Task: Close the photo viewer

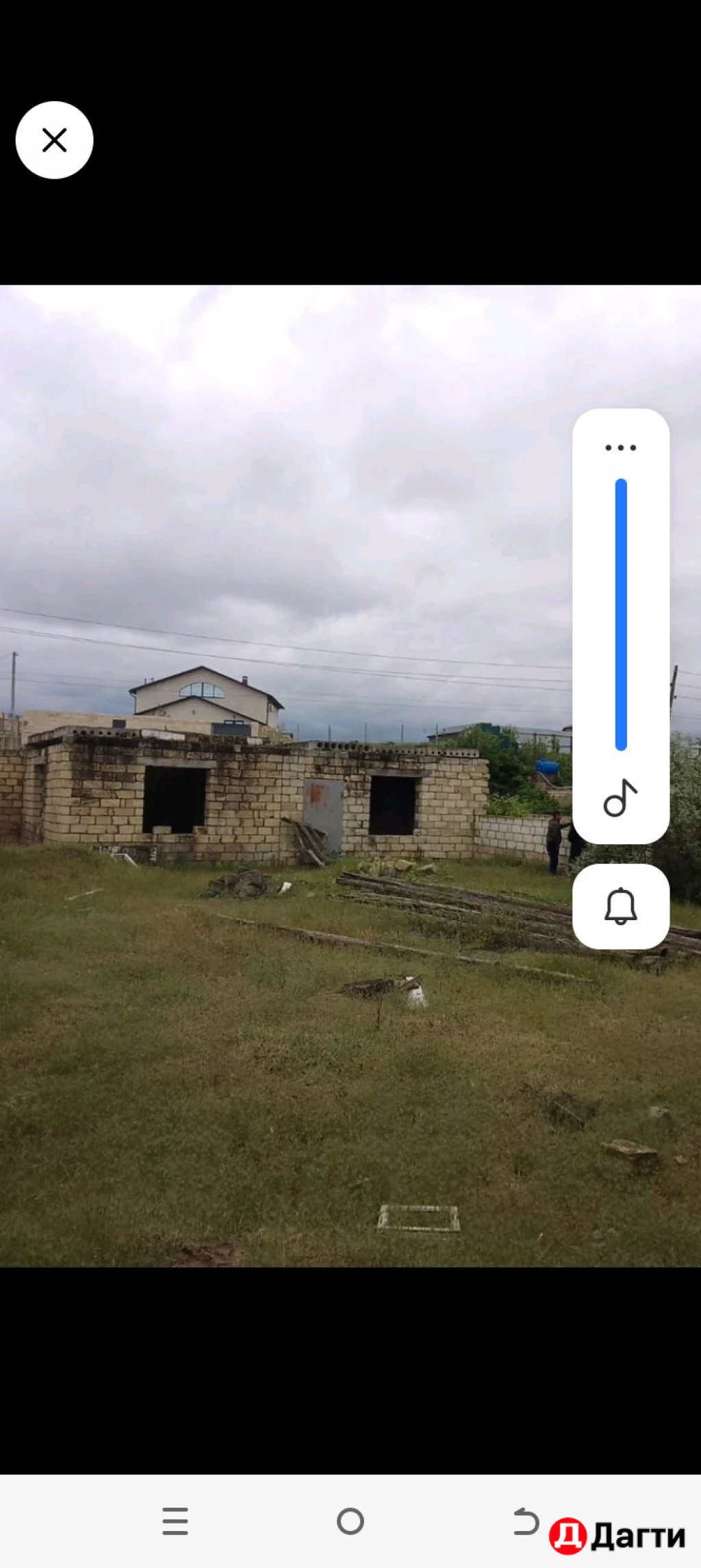Action: [54, 140]
